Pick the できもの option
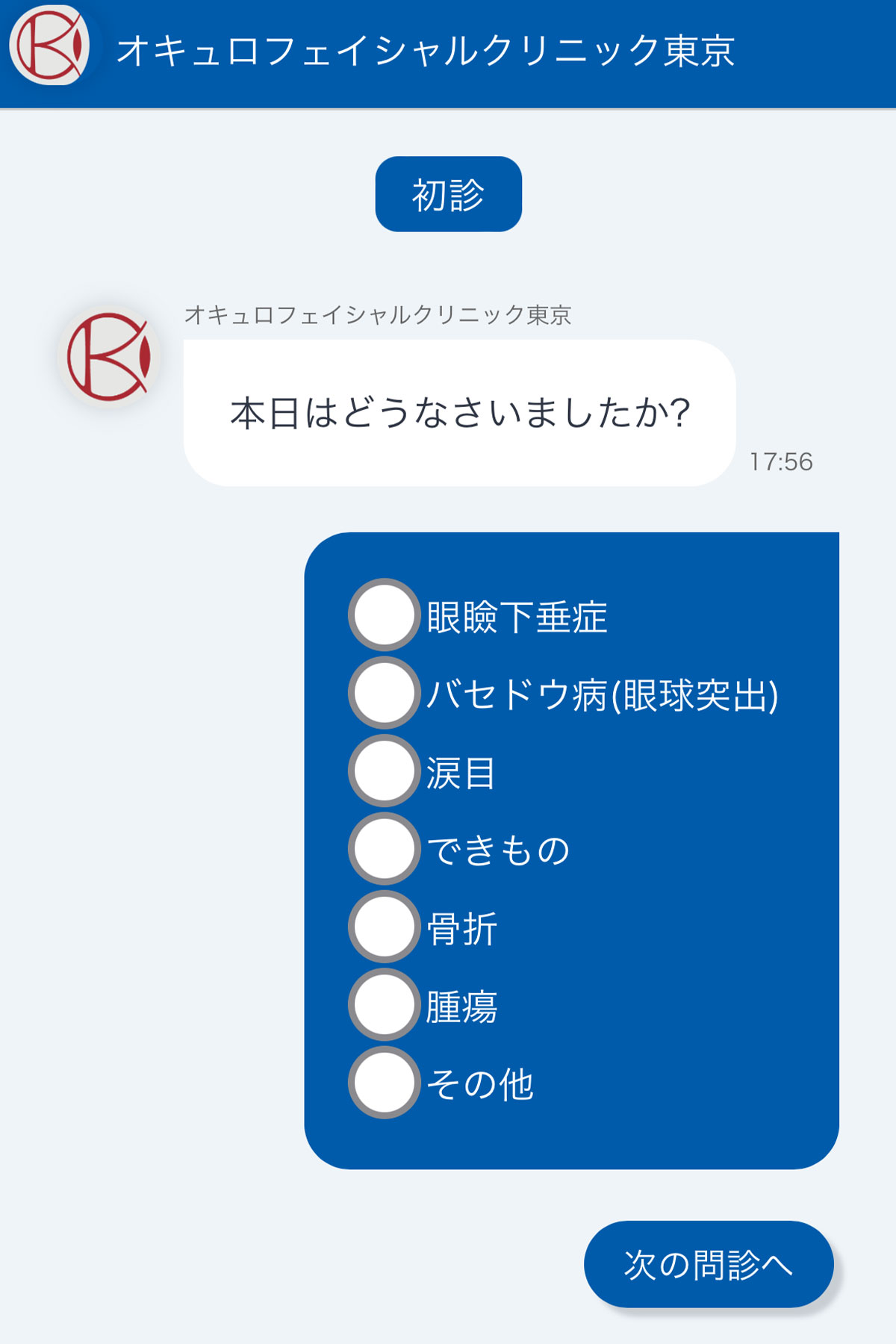896x1344 pixels. [x=384, y=849]
